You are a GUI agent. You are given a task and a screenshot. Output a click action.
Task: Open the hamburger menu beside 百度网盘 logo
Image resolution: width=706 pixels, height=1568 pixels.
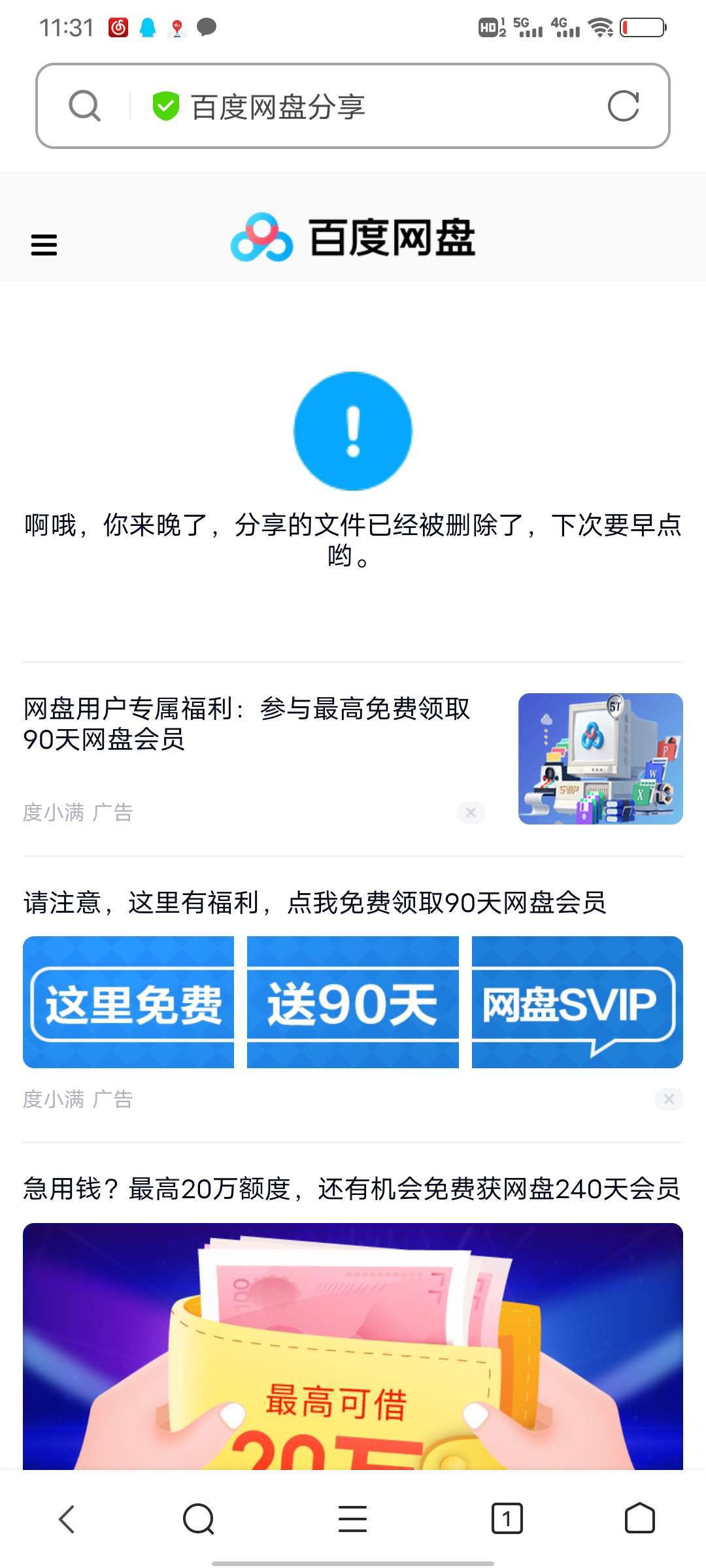(x=44, y=245)
